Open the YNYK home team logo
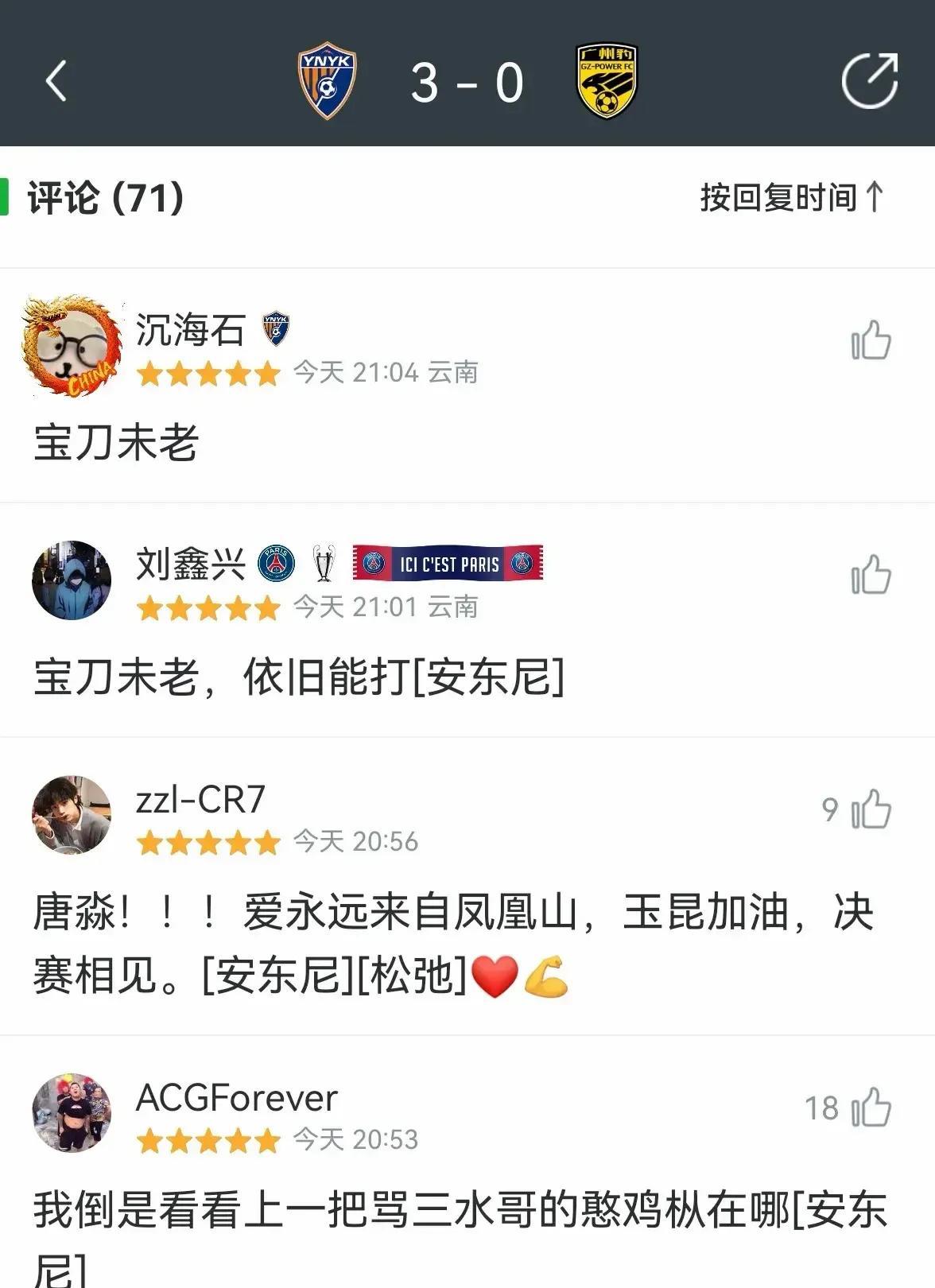The image size is (935, 1288). (327, 81)
